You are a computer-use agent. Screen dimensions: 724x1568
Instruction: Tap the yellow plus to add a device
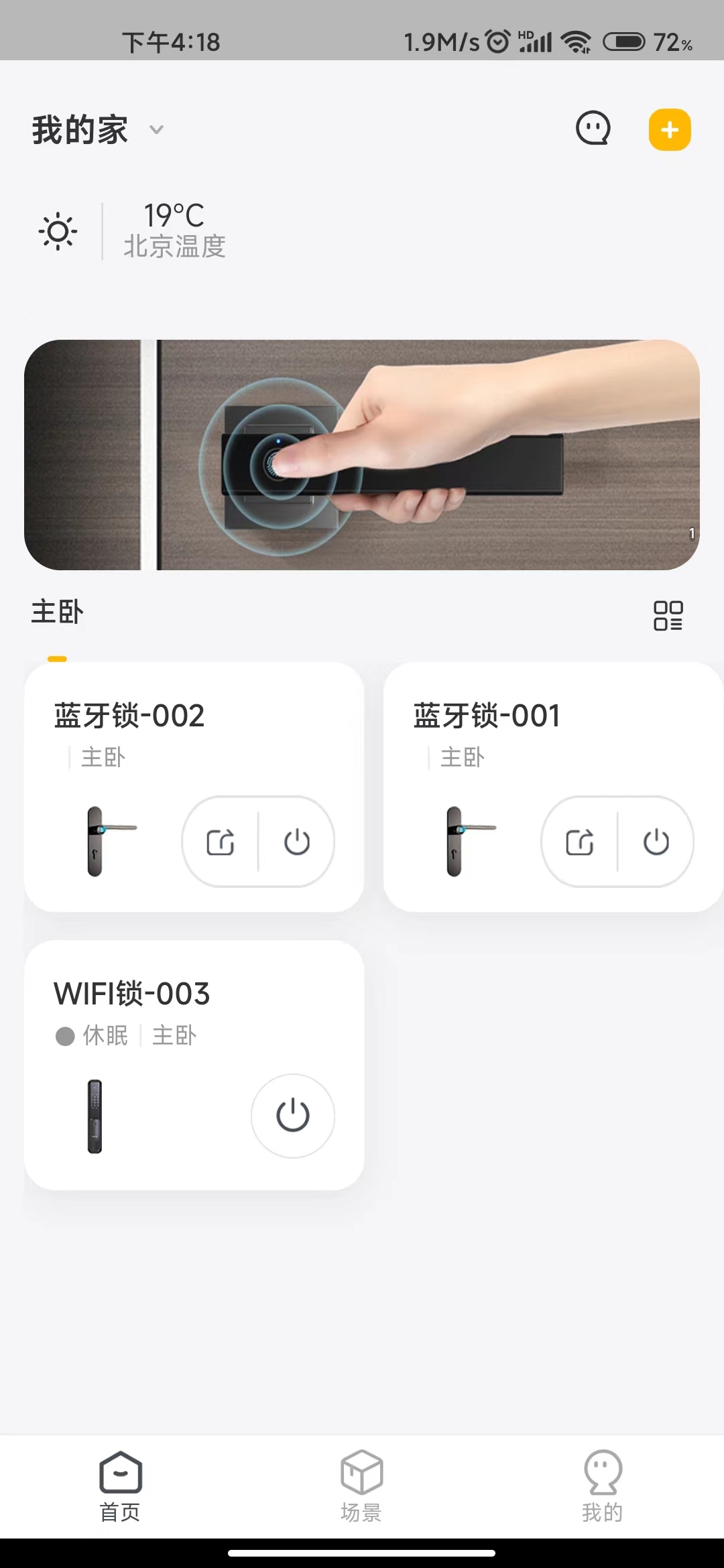pos(669,129)
